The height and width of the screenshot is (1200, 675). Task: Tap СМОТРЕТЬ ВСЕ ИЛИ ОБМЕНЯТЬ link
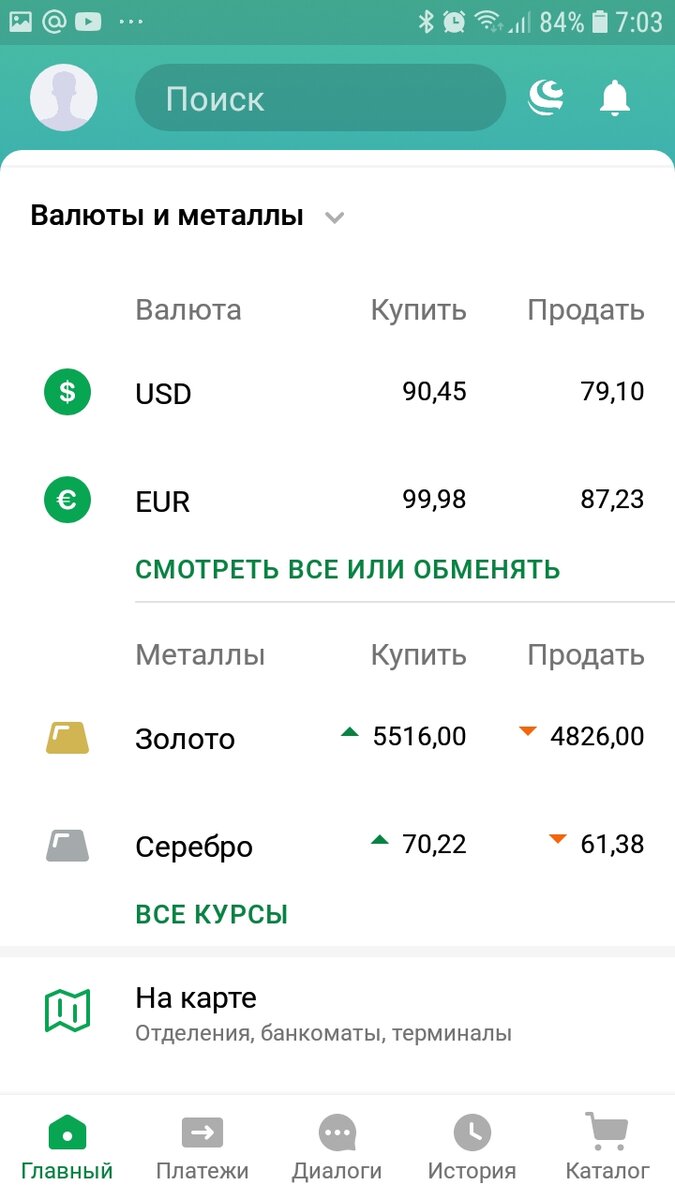[x=347, y=570]
